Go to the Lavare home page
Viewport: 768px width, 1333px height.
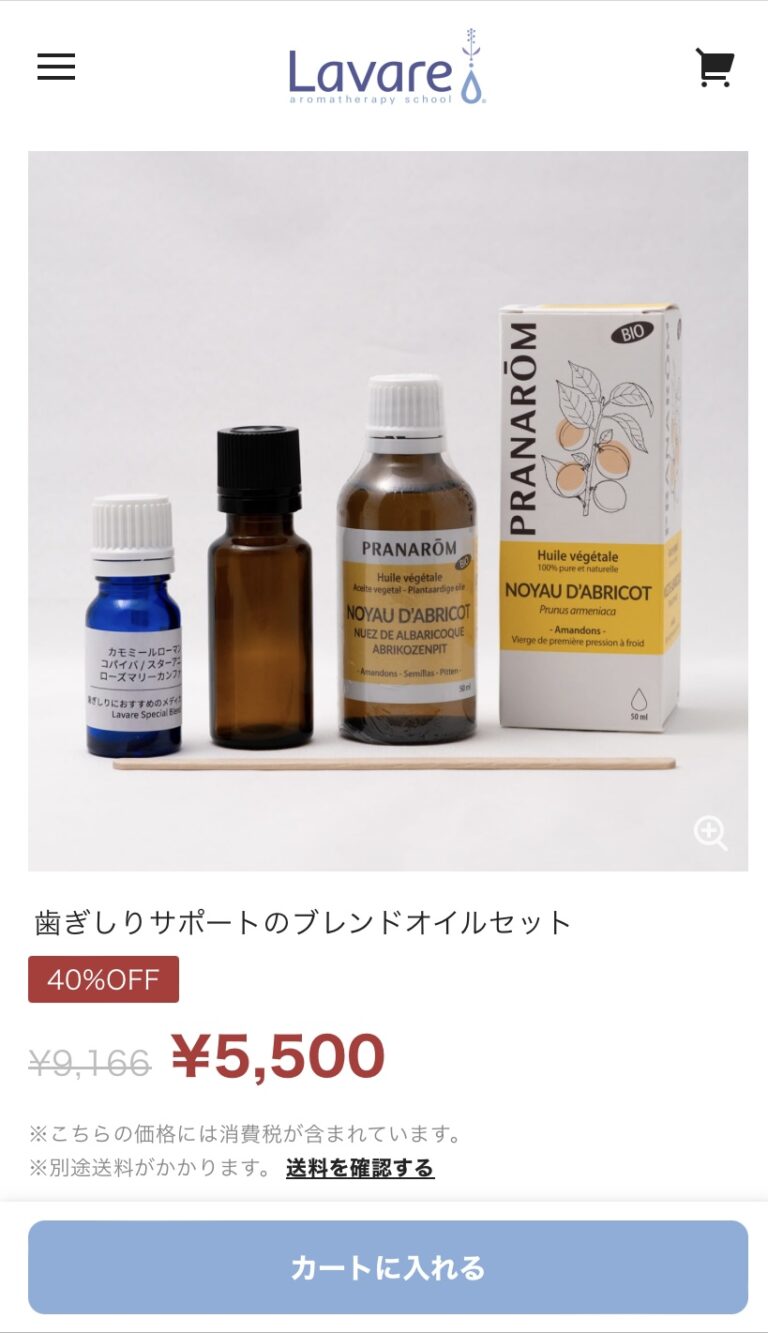pos(387,67)
